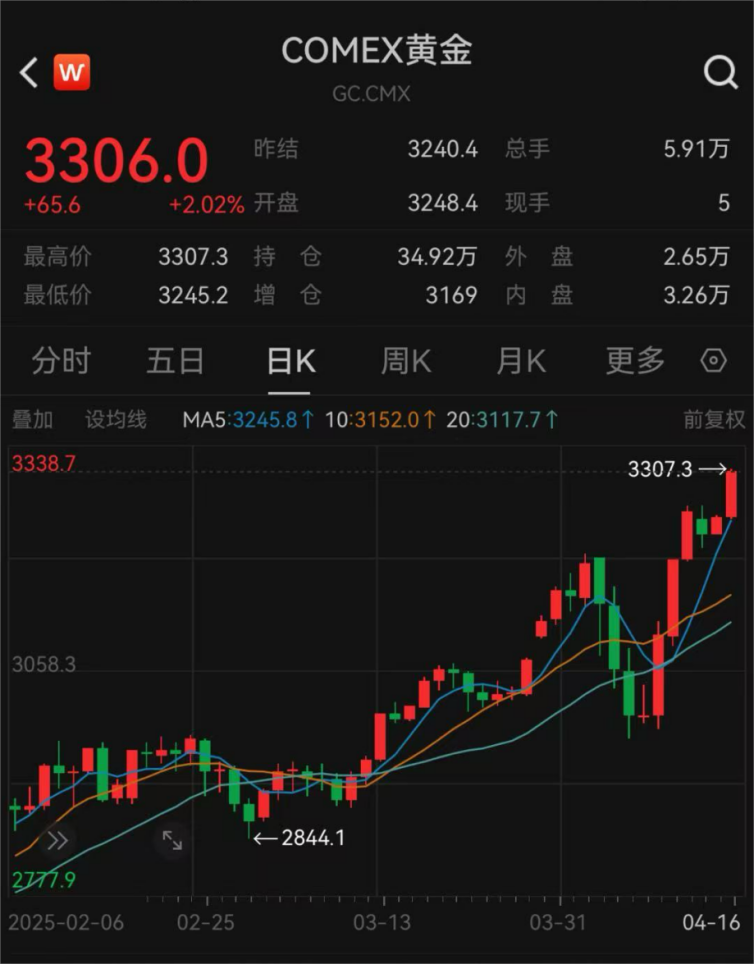Open the 更多 chart period options
The width and height of the screenshot is (754, 964).
pyautogui.click(x=635, y=360)
